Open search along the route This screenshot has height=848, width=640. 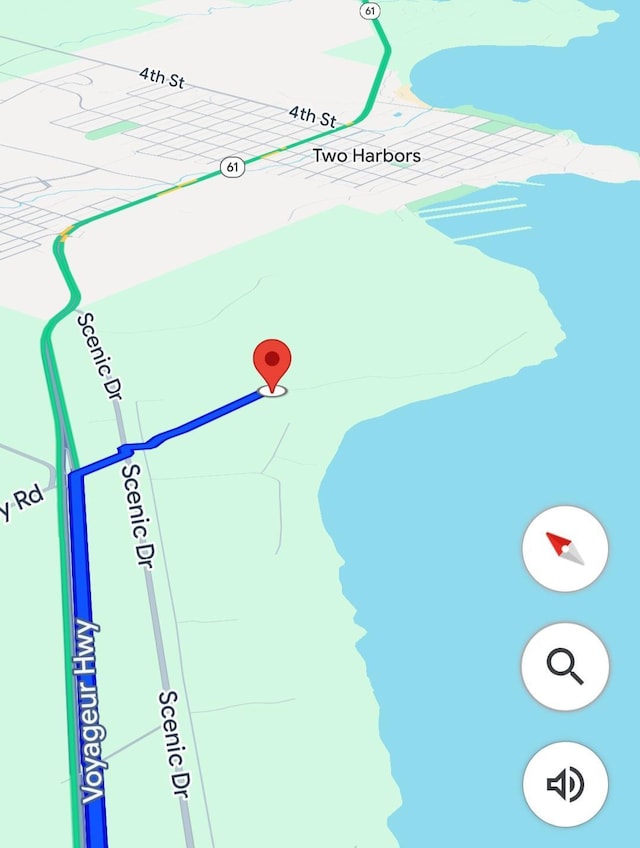[x=565, y=666]
